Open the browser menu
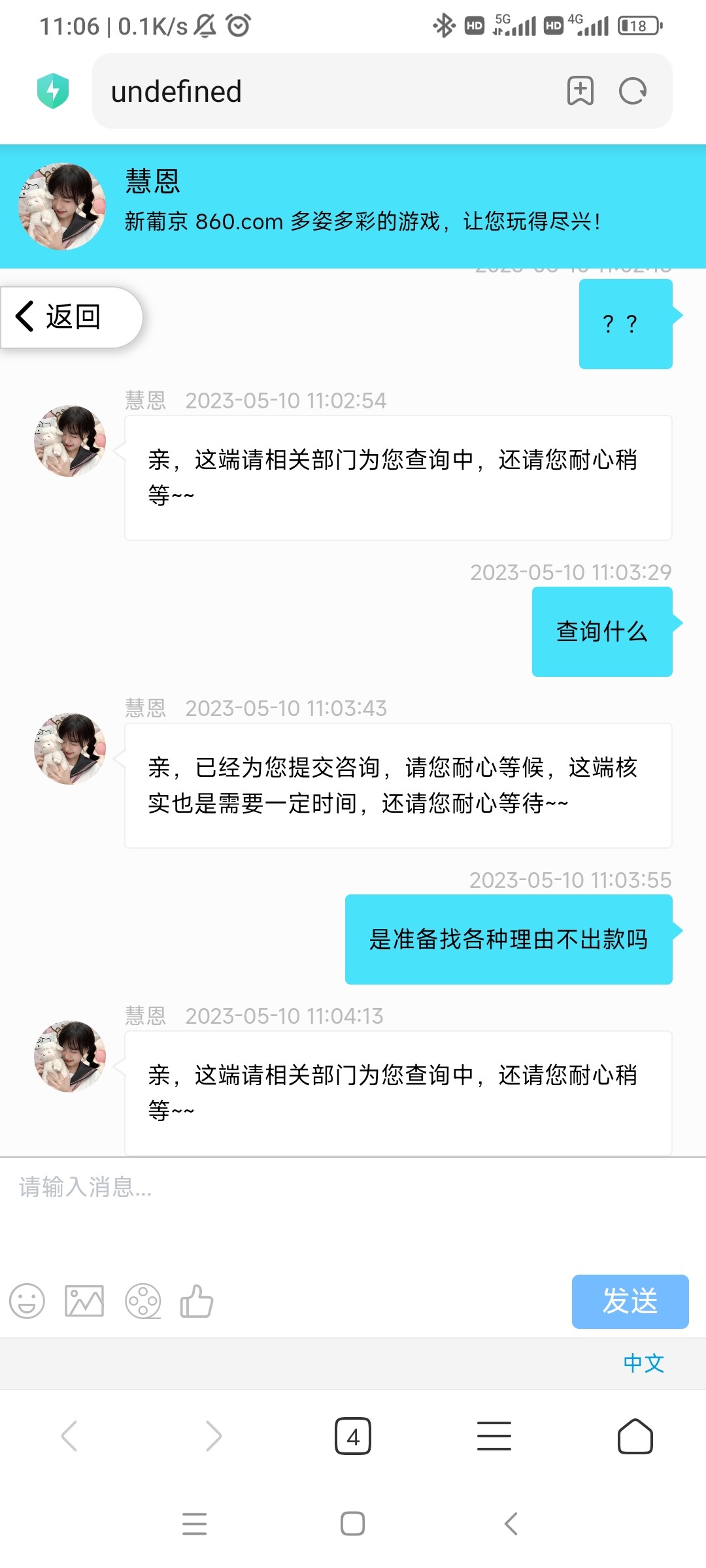706x1568 pixels. pyautogui.click(x=494, y=1437)
